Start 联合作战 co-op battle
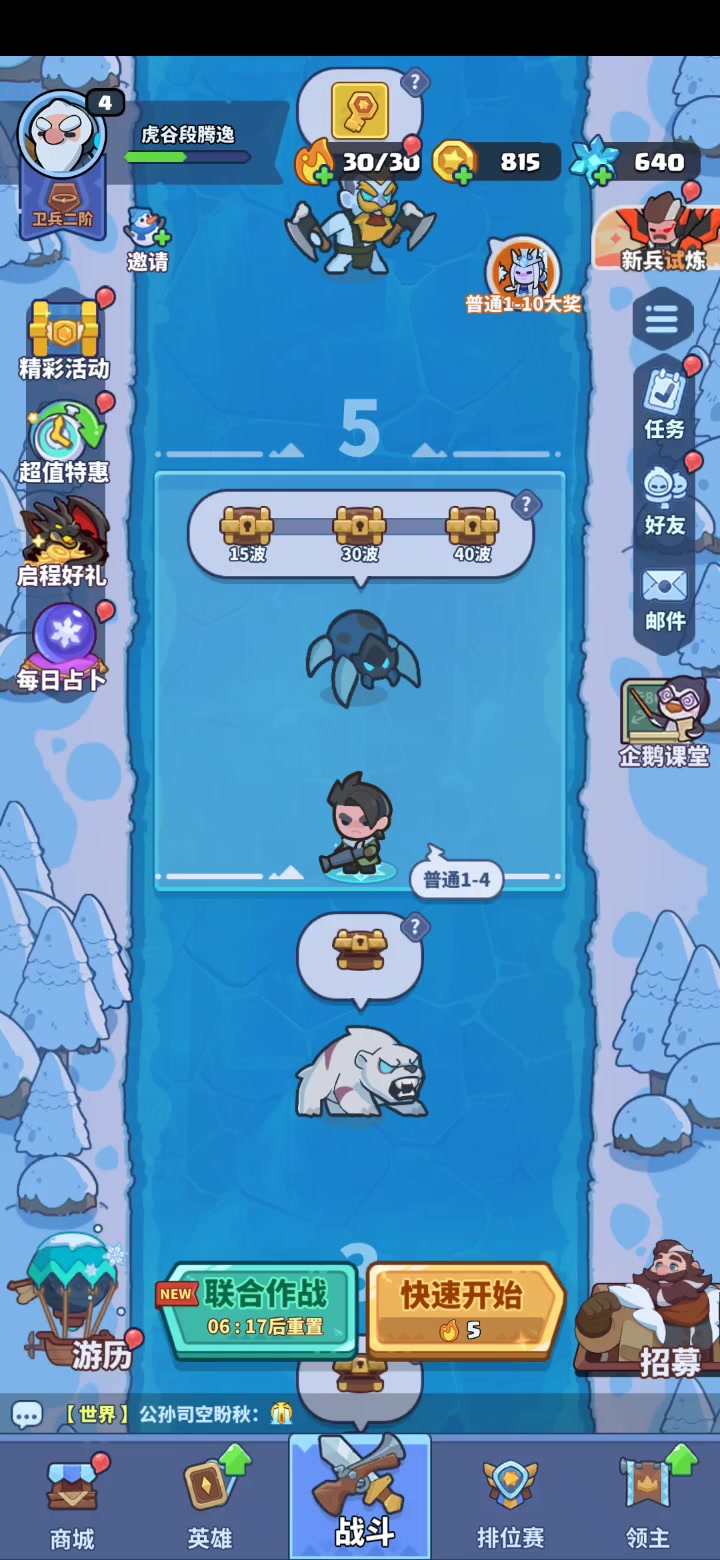 (258, 1310)
